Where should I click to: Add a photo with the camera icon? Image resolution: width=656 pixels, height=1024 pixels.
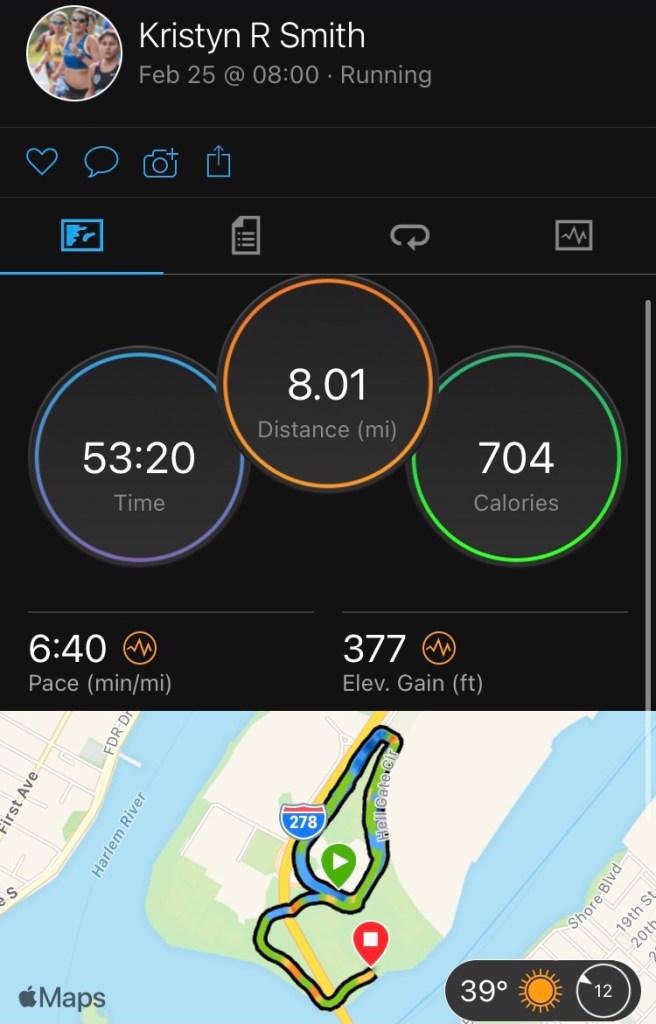pos(161,162)
